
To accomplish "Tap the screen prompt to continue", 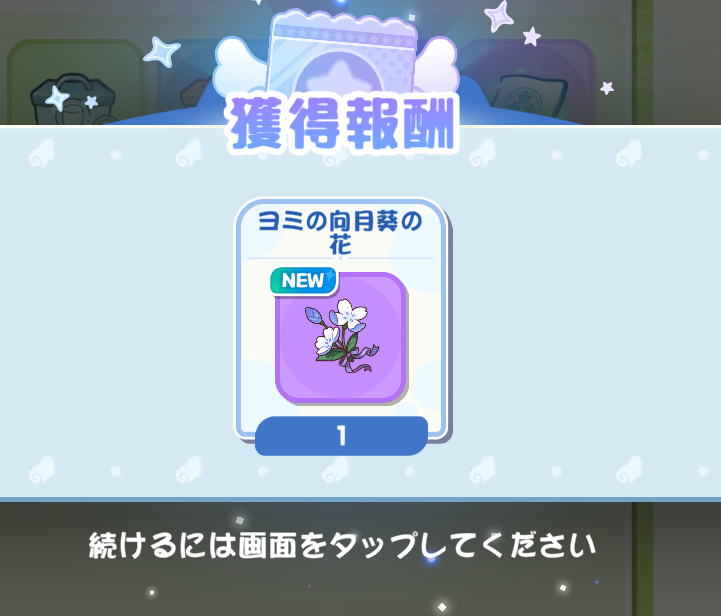I will pyautogui.click(x=343, y=546).
